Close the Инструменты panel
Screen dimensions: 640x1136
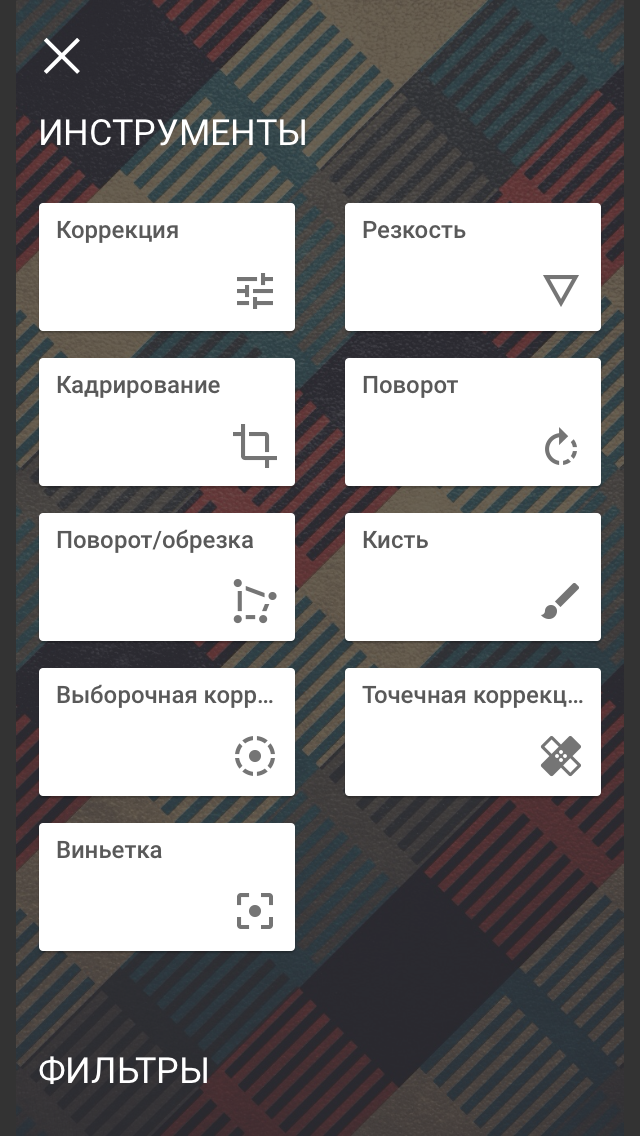point(61,56)
